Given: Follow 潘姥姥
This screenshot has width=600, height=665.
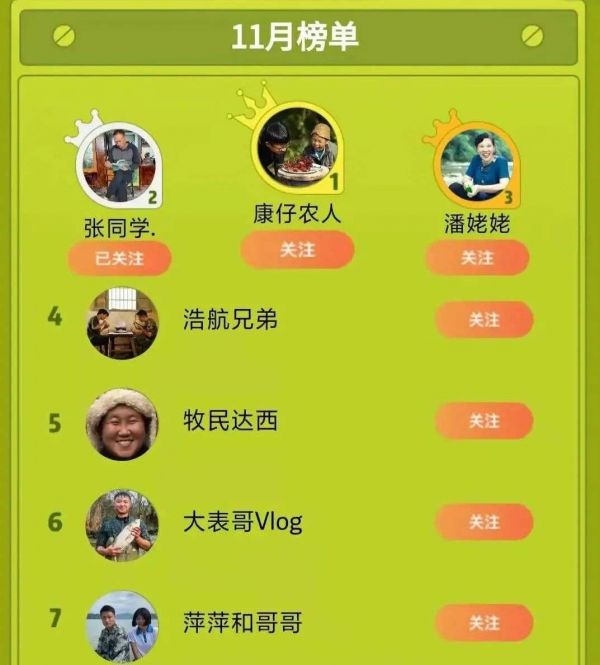Looking at the screenshot, I should 477,257.
